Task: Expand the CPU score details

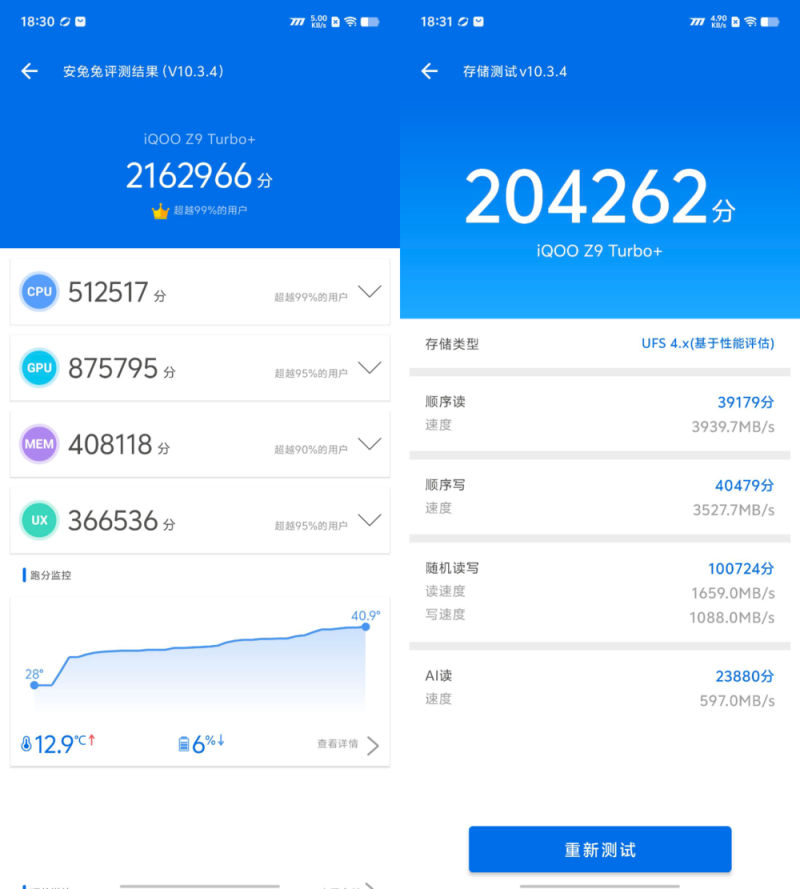Action: coord(369,292)
